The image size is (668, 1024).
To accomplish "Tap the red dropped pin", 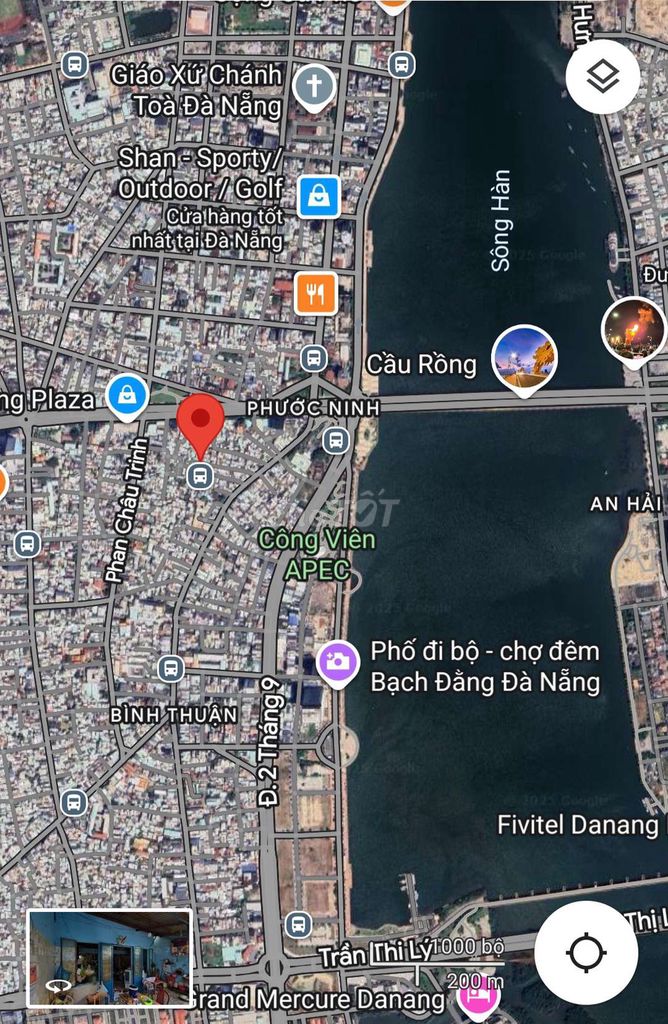I will point(200,424).
